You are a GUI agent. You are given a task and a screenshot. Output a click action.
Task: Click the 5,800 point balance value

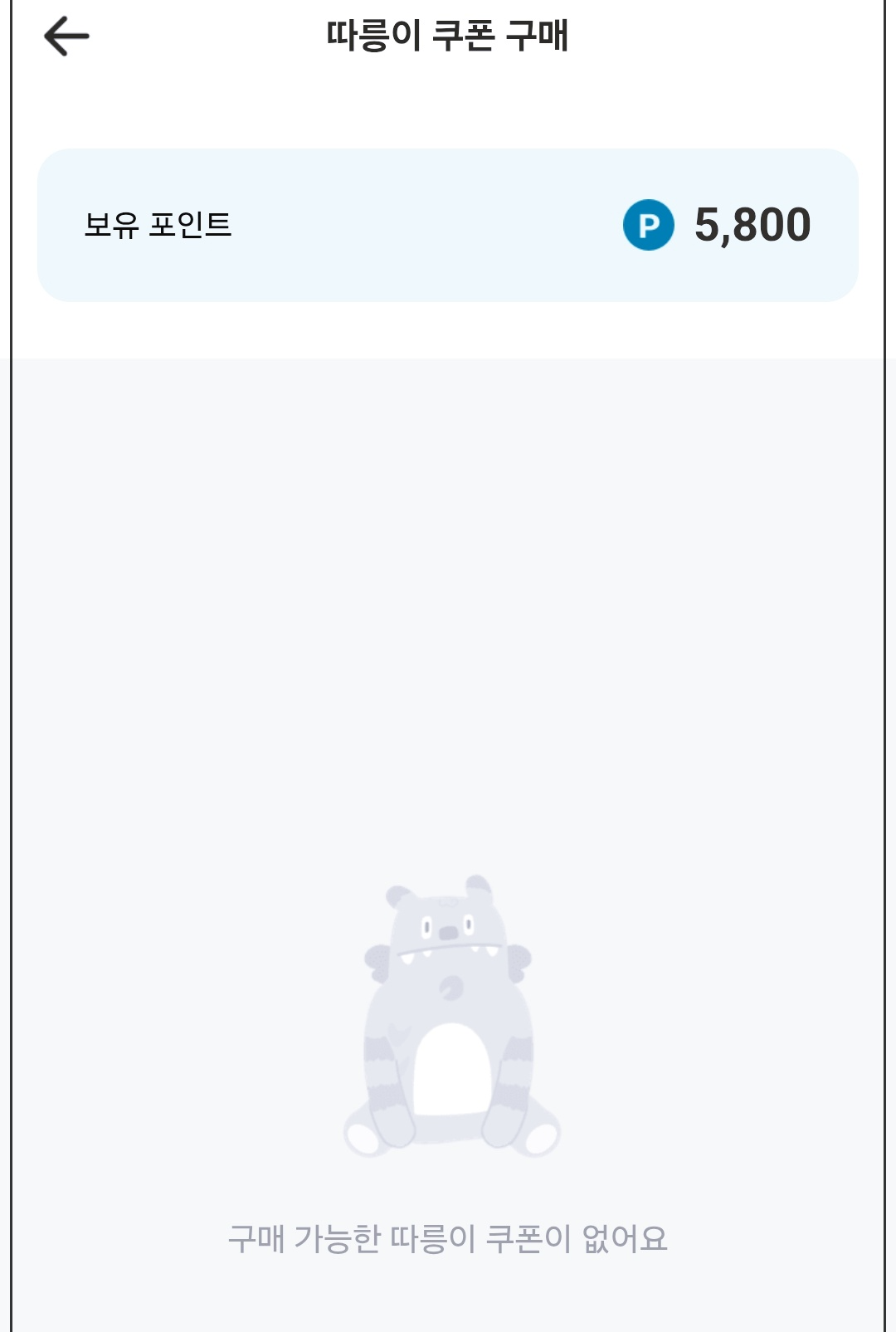tap(751, 224)
